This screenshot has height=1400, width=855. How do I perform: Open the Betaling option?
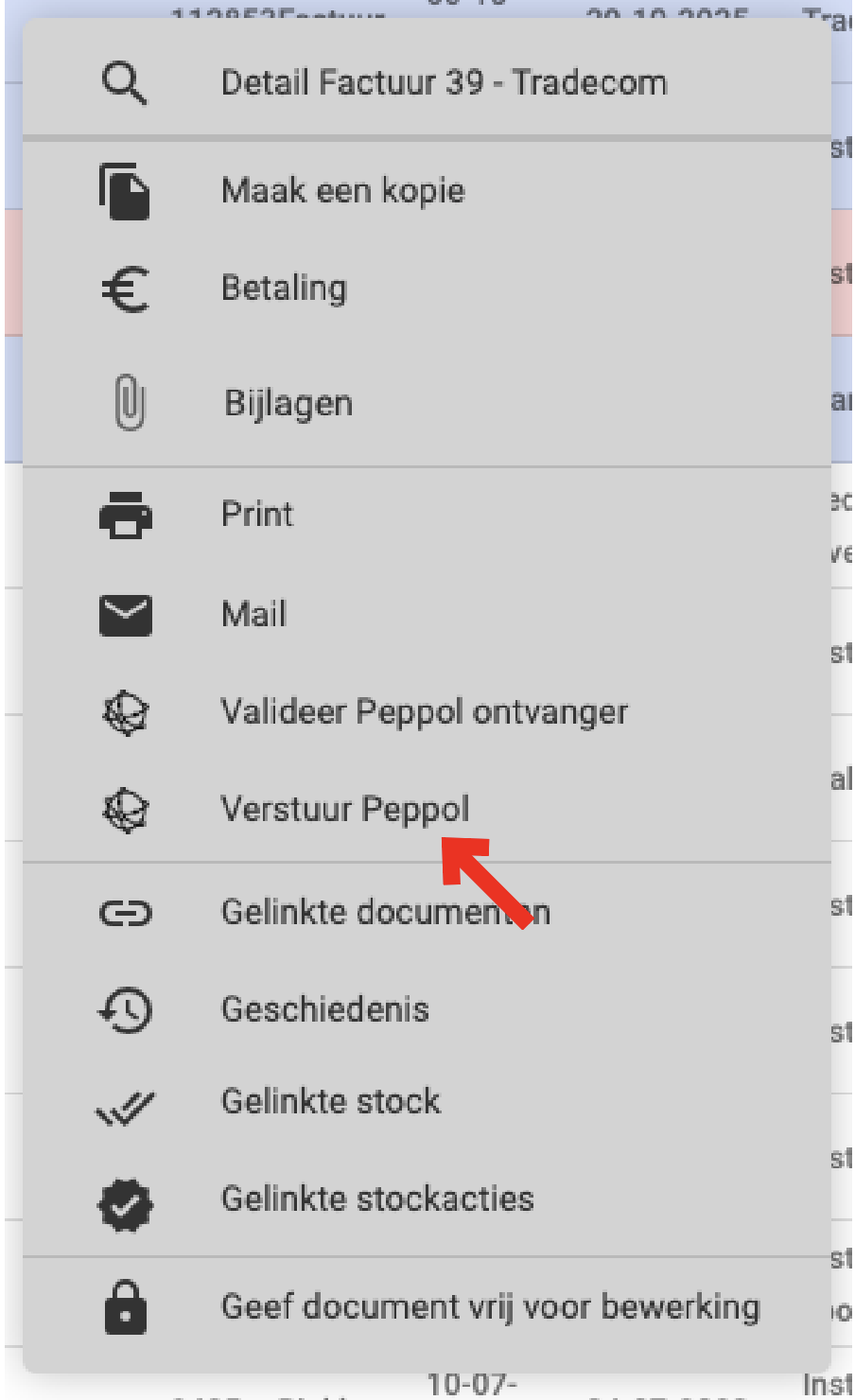pyautogui.click(x=284, y=289)
